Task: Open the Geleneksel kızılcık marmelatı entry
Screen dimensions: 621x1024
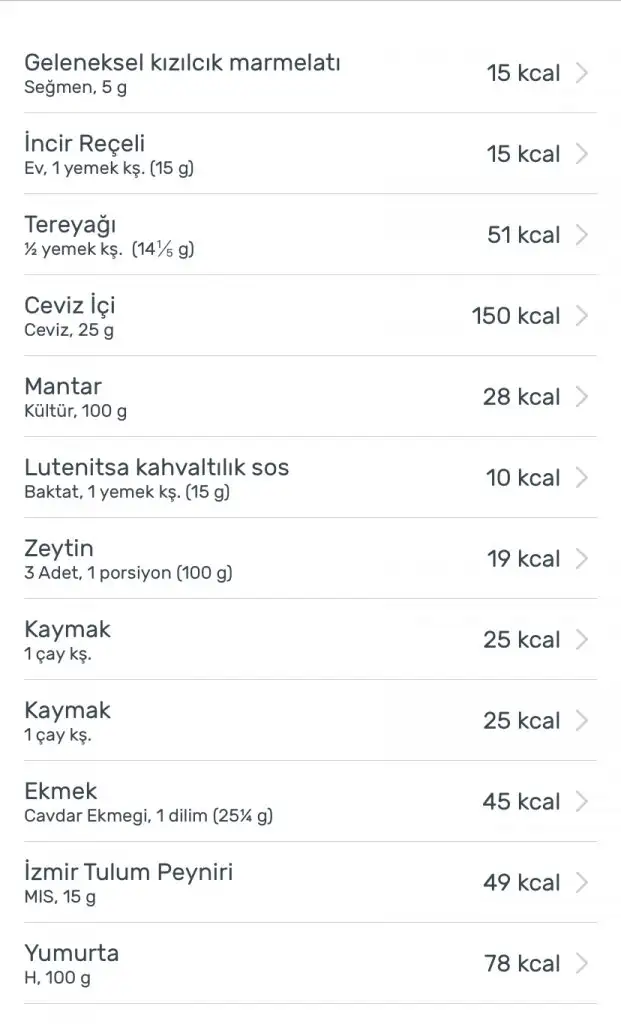Action: (310, 73)
